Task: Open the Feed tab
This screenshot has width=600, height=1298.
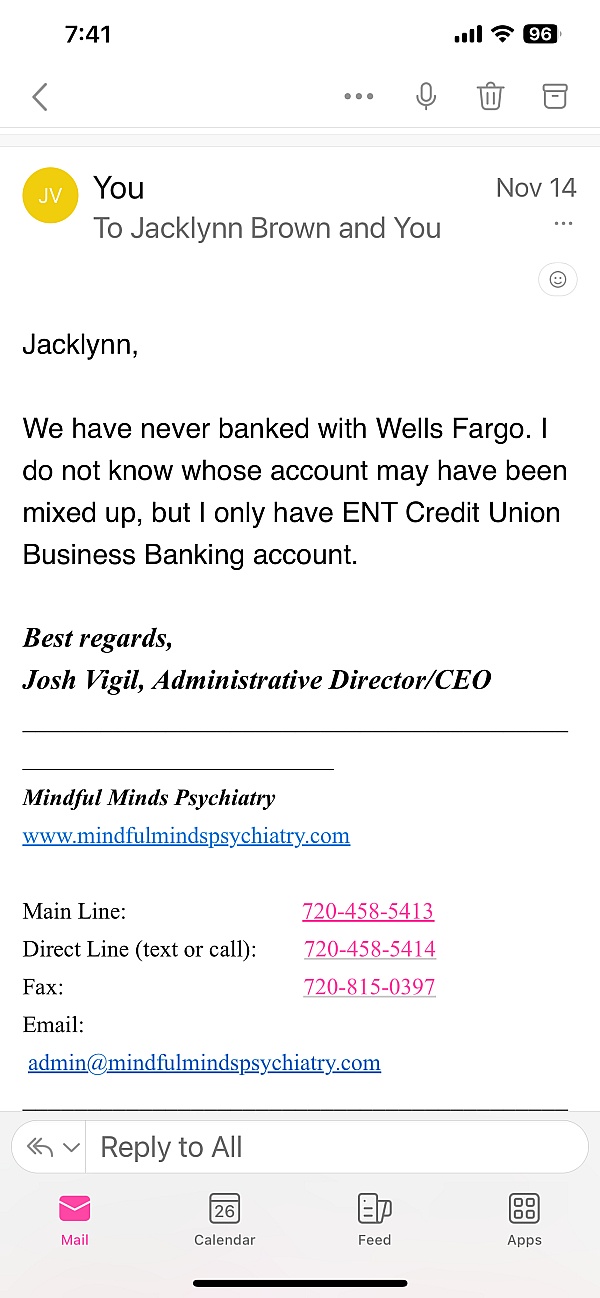Action: pyautogui.click(x=374, y=1220)
